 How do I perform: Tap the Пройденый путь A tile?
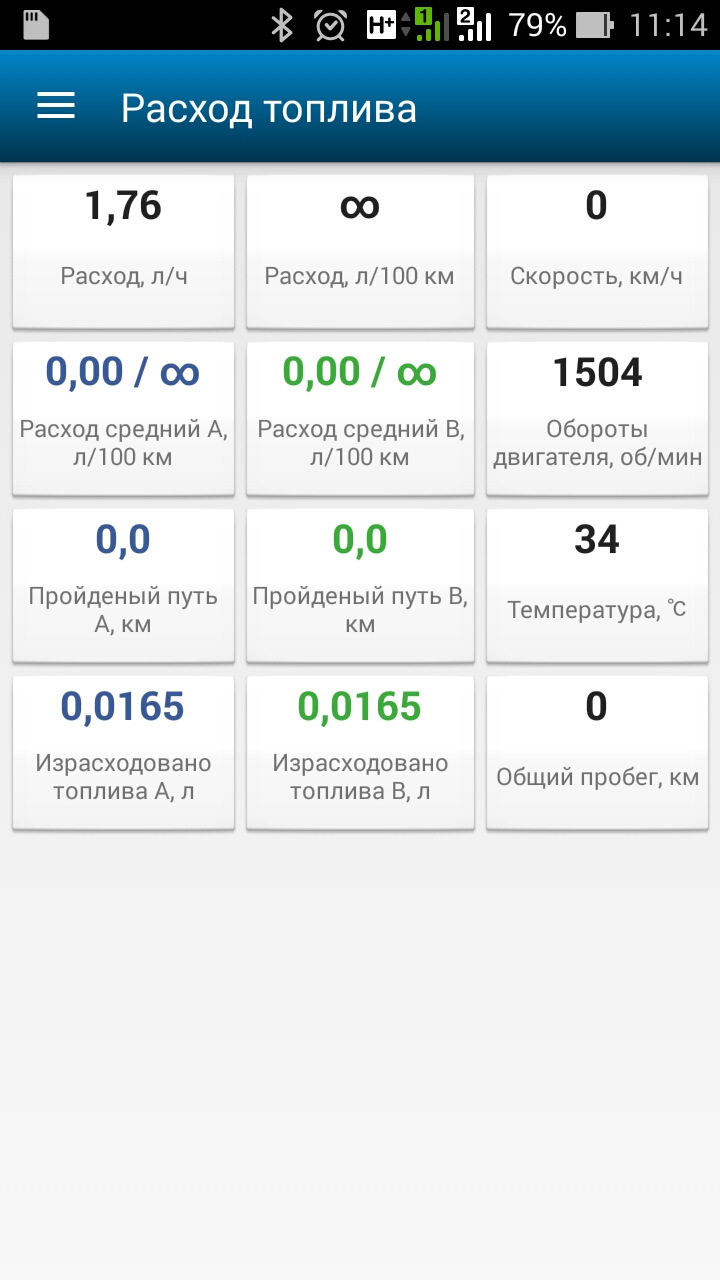pyautogui.click(x=122, y=585)
